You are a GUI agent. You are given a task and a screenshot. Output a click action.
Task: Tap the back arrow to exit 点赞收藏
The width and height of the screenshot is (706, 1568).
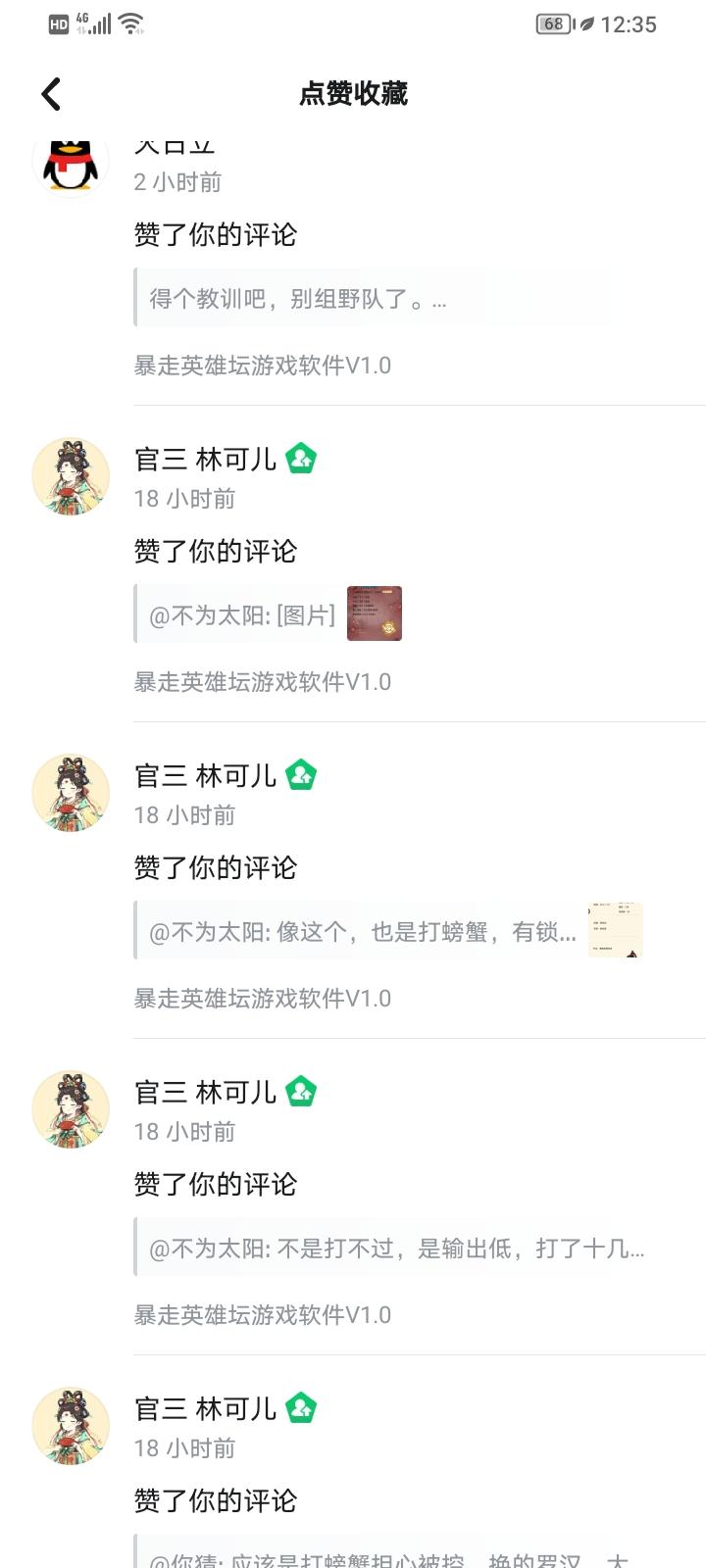pyautogui.click(x=49, y=94)
